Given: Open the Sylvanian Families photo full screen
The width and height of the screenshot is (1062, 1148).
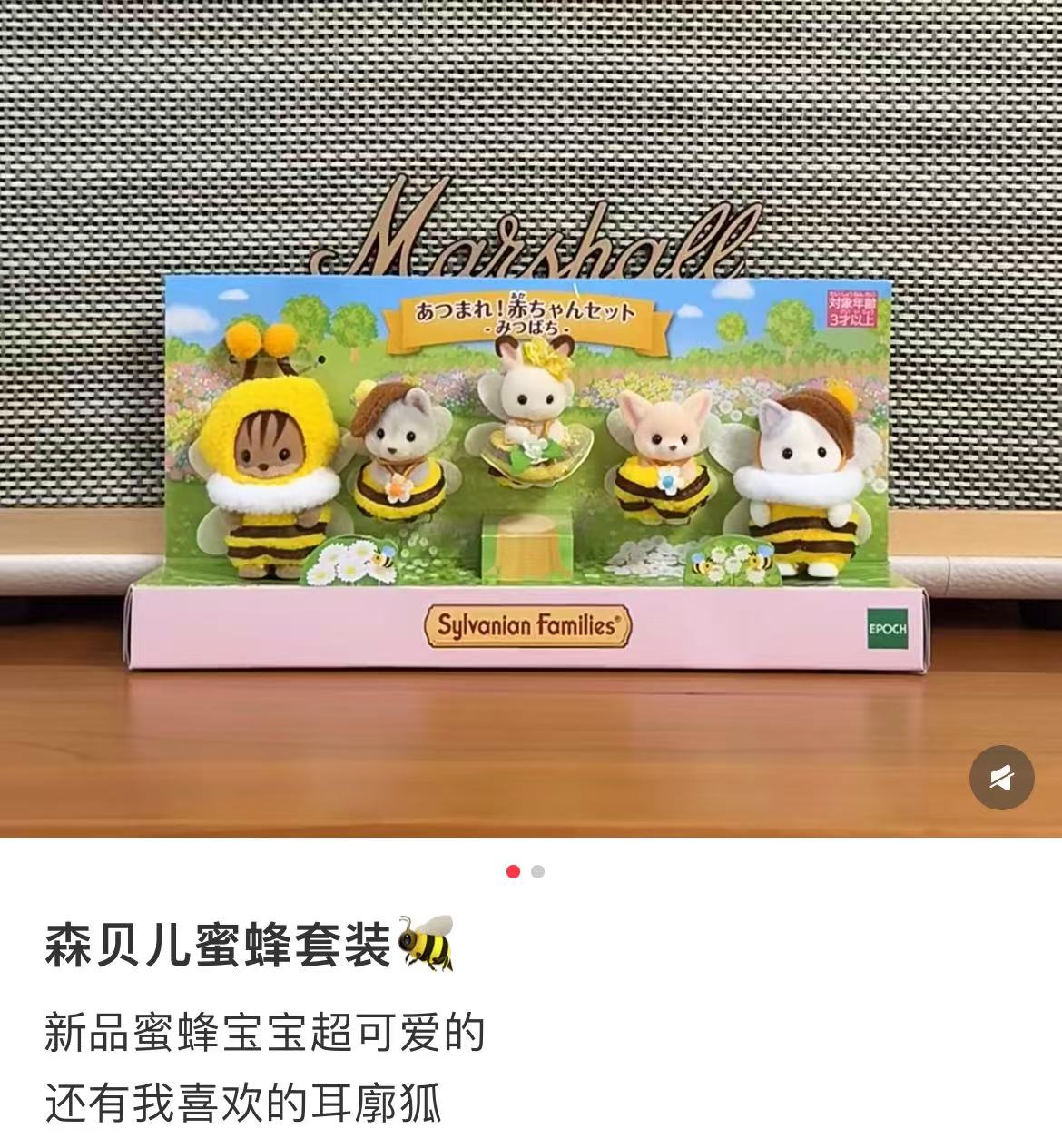Looking at the screenshot, I should point(530,417).
